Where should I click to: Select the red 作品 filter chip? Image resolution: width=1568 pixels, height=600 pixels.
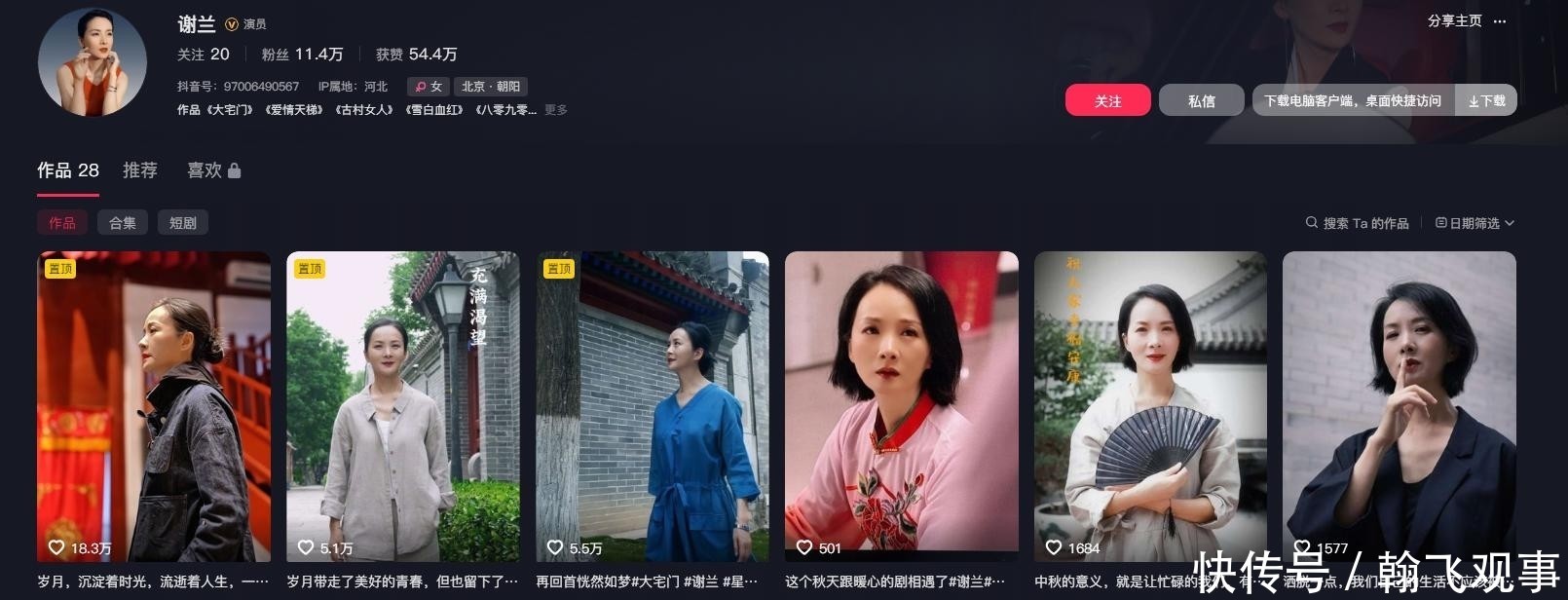click(62, 223)
